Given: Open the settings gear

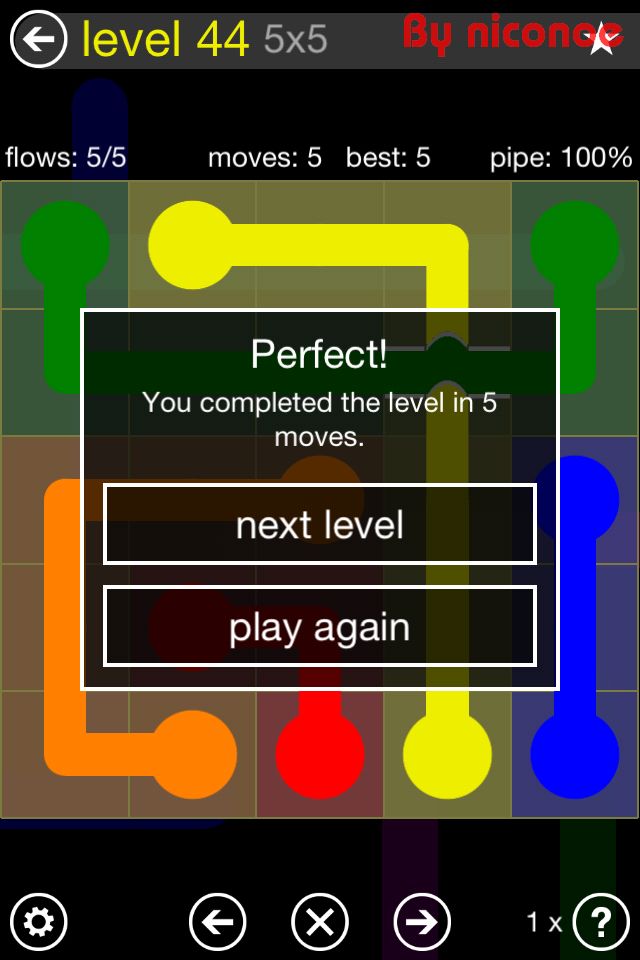Looking at the screenshot, I should (x=38, y=921).
